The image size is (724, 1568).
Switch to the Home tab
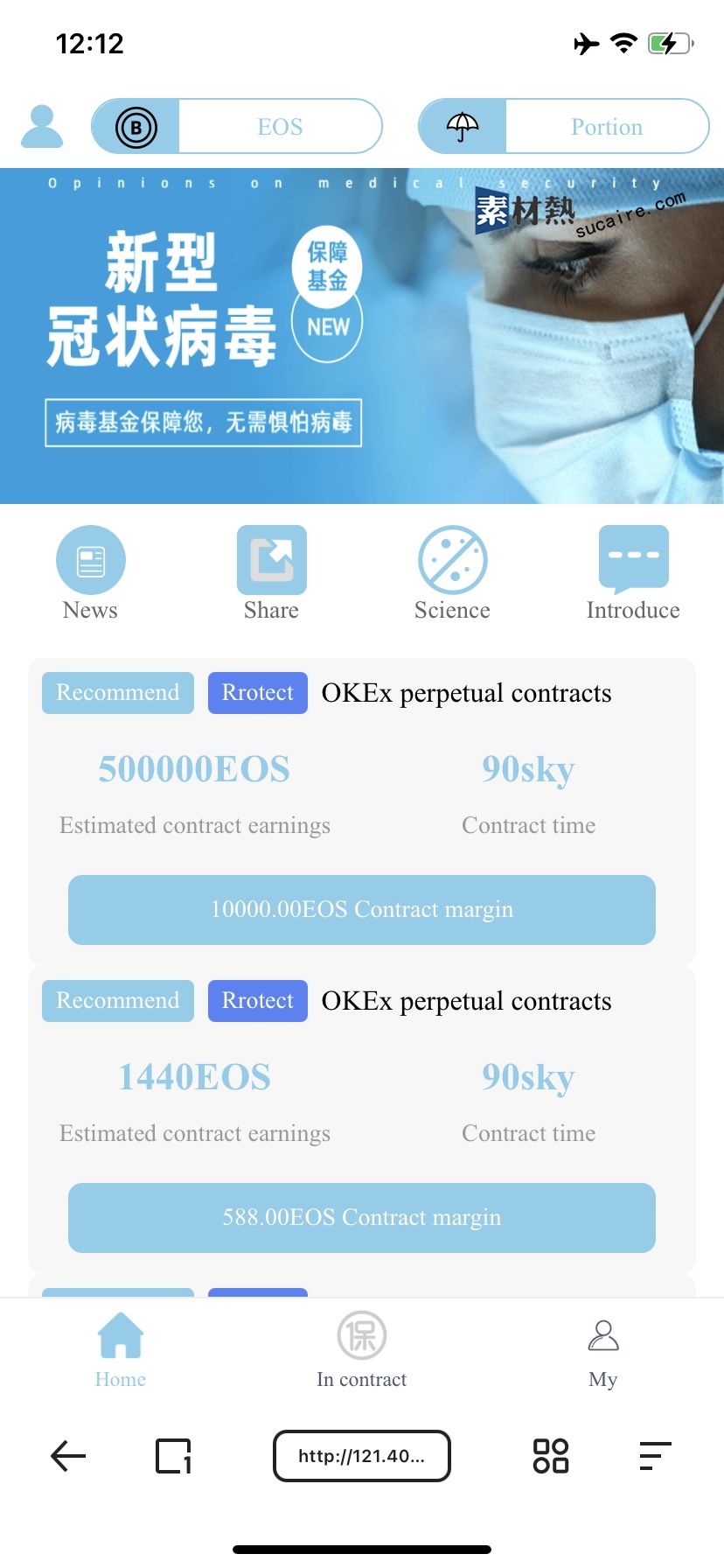pyautogui.click(x=121, y=1350)
